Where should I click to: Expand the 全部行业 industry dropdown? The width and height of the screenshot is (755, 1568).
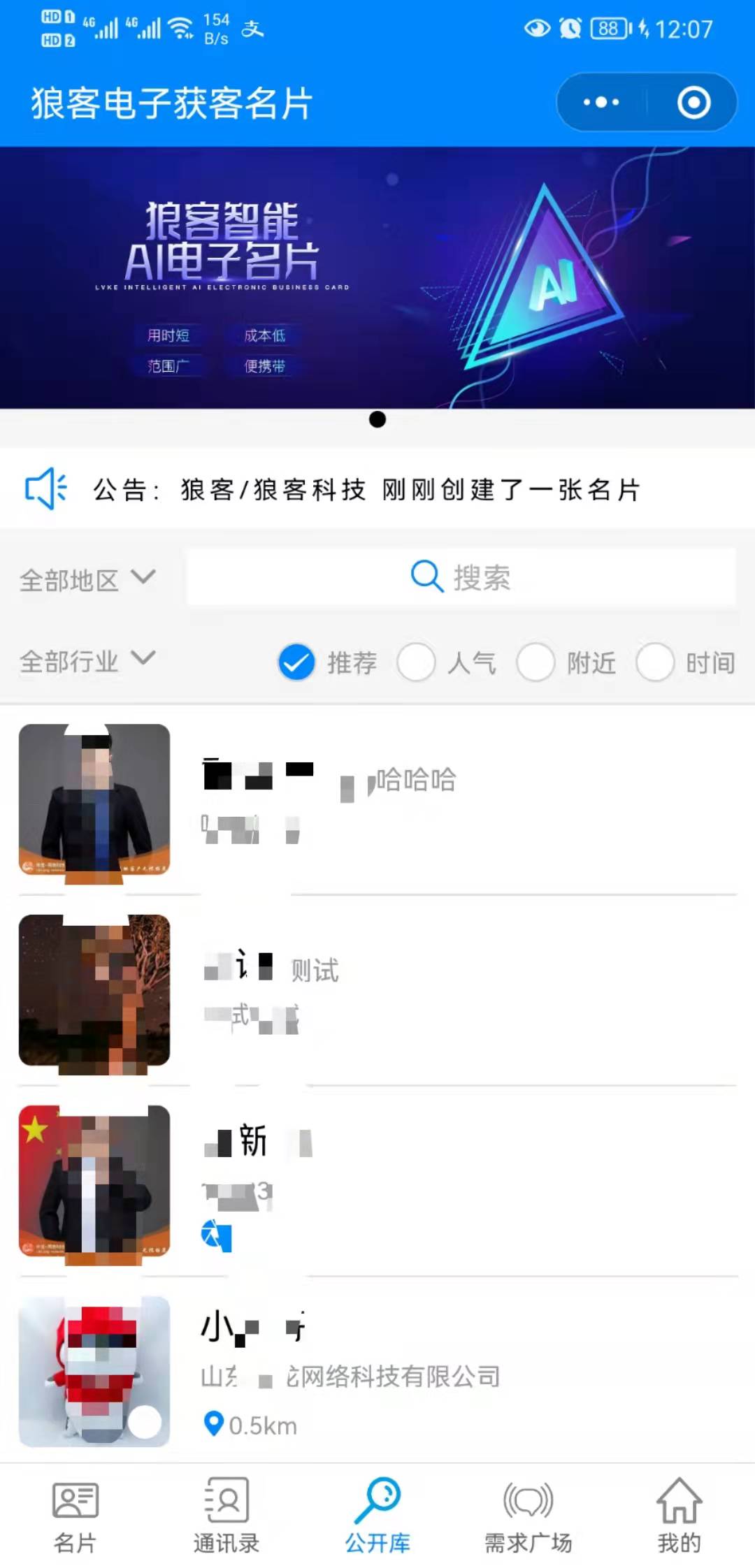coord(87,660)
